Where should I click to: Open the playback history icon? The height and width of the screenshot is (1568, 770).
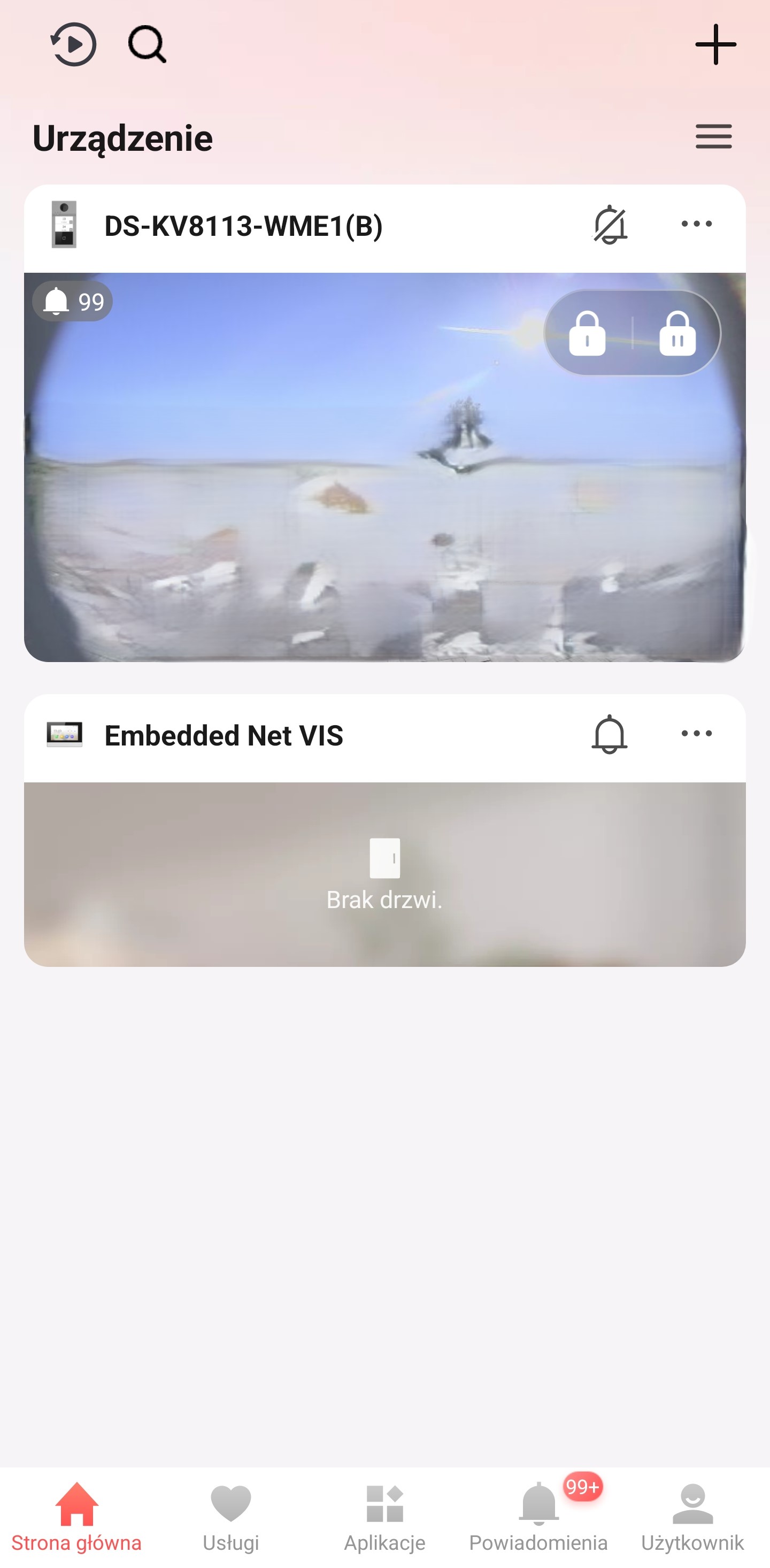click(x=73, y=44)
